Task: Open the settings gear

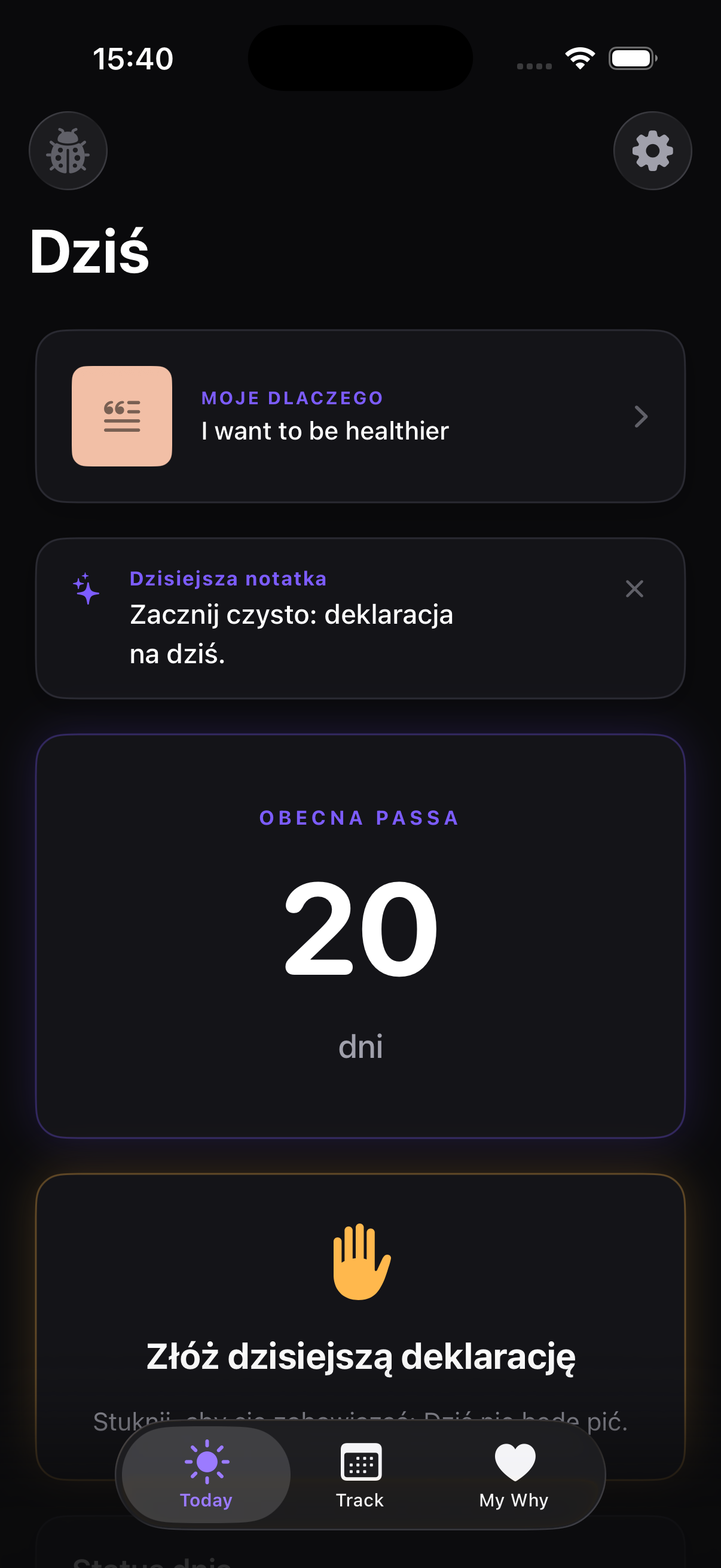Action: (652, 150)
